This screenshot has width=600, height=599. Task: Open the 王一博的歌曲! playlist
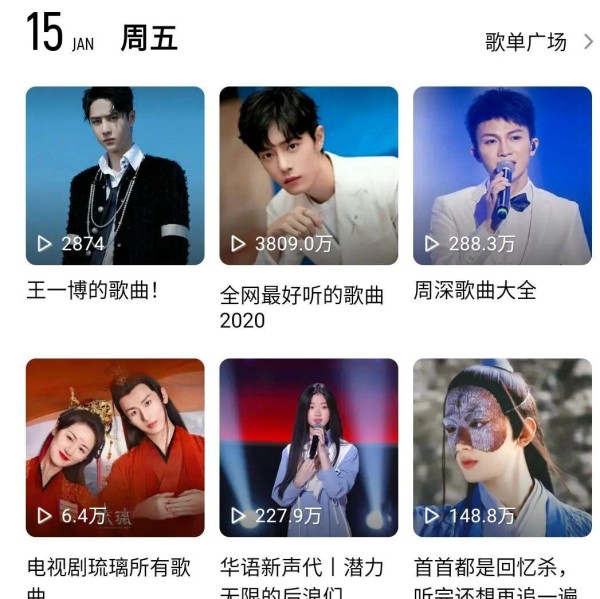click(115, 176)
